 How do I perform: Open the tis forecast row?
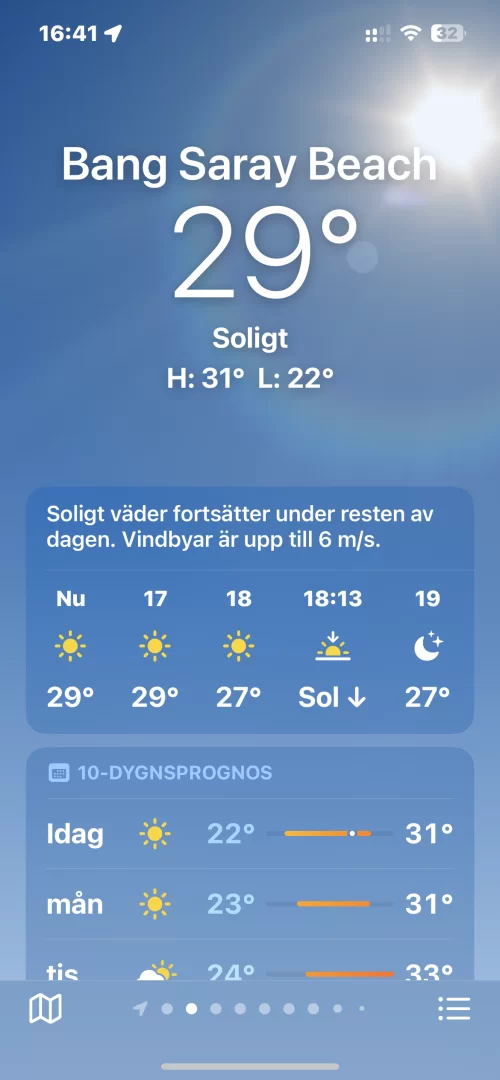coord(250,960)
